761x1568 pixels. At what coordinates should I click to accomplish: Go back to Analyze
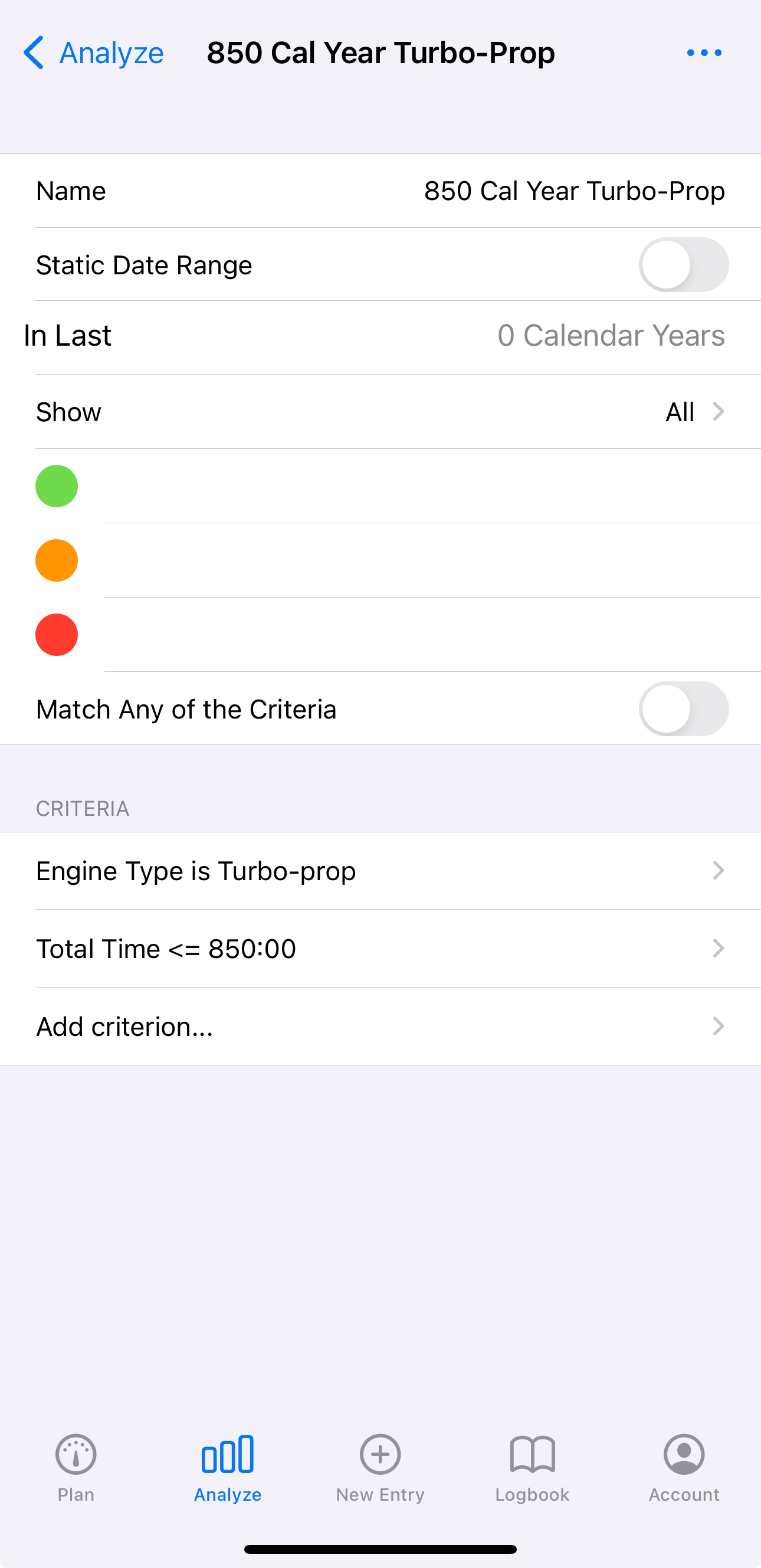tap(93, 53)
